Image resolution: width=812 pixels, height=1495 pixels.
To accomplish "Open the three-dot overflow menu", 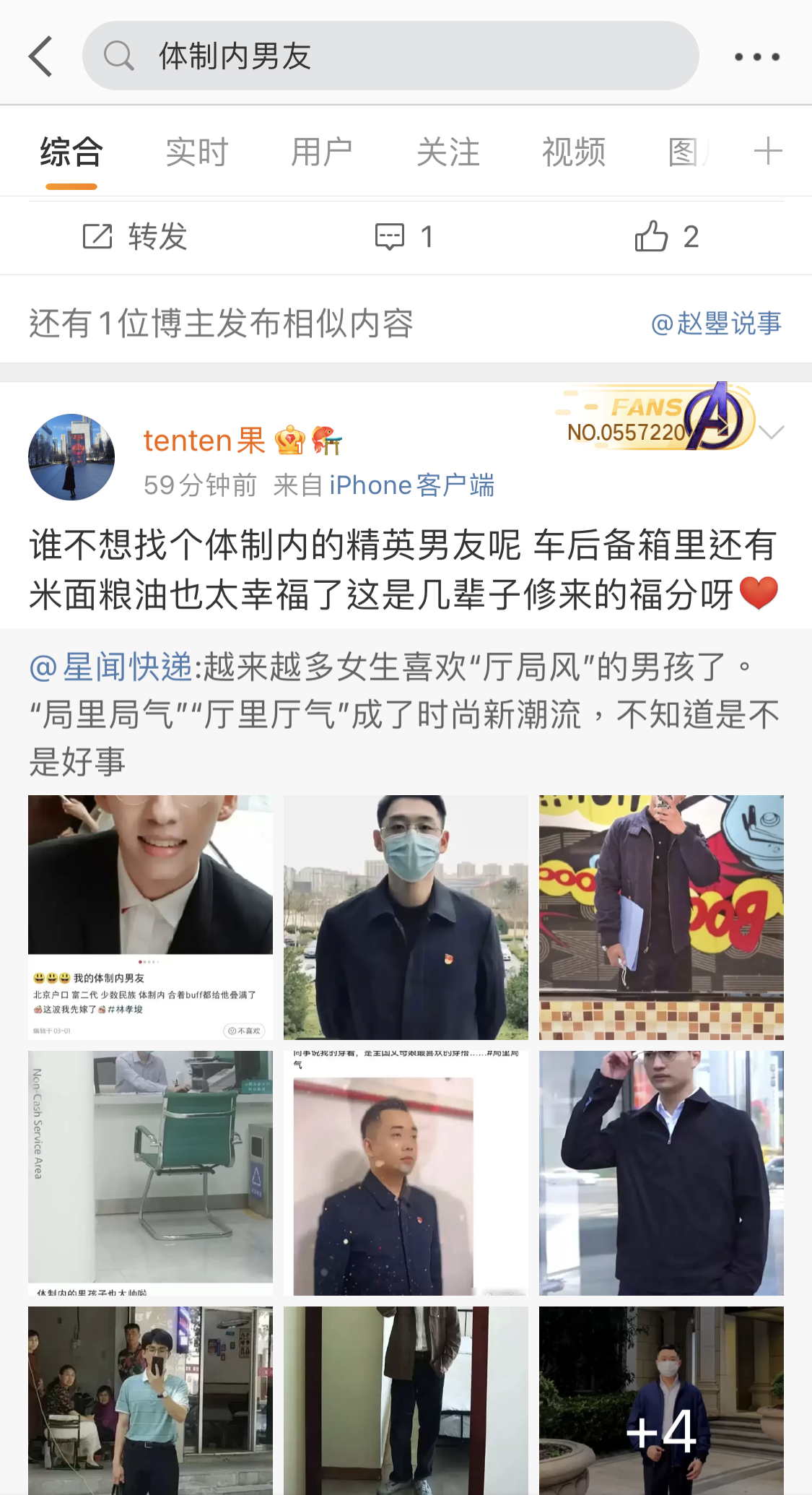I will click(x=756, y=56).
